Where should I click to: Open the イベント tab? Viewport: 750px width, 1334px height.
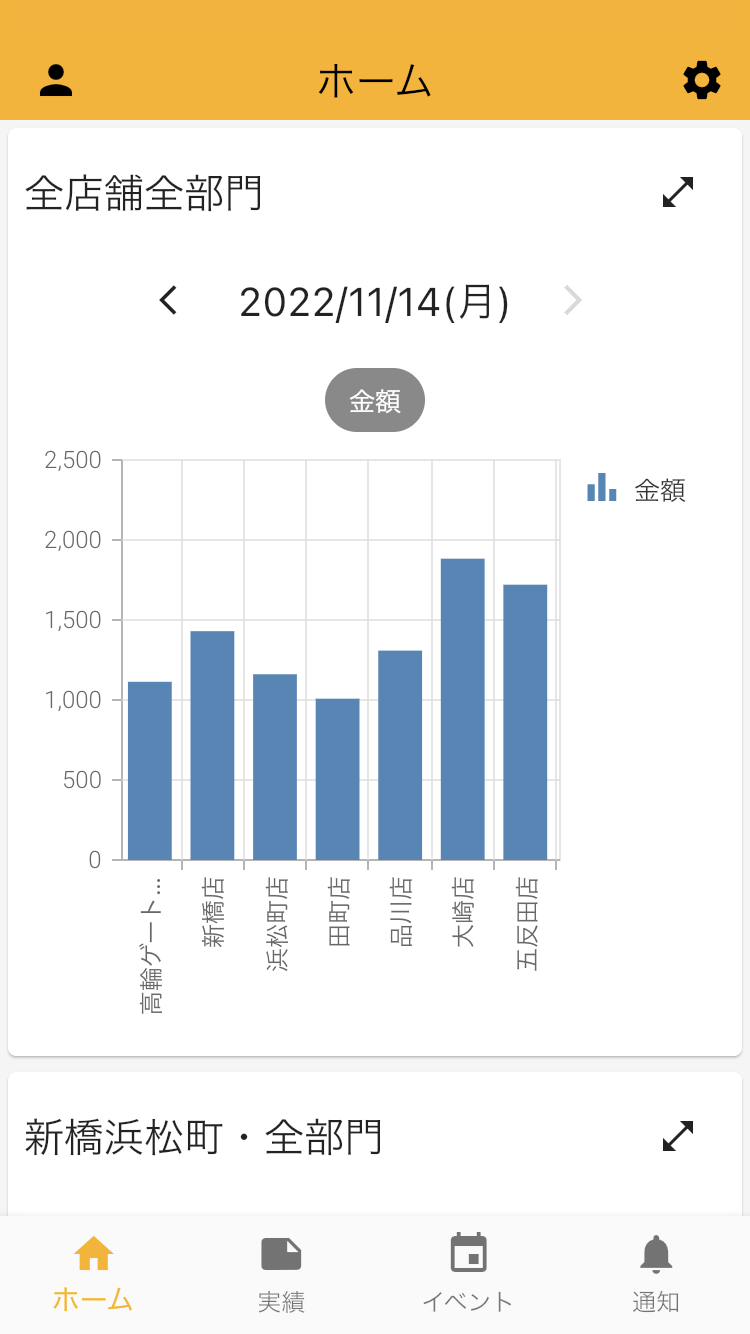pyautogui.click(x=468, y=1274)
